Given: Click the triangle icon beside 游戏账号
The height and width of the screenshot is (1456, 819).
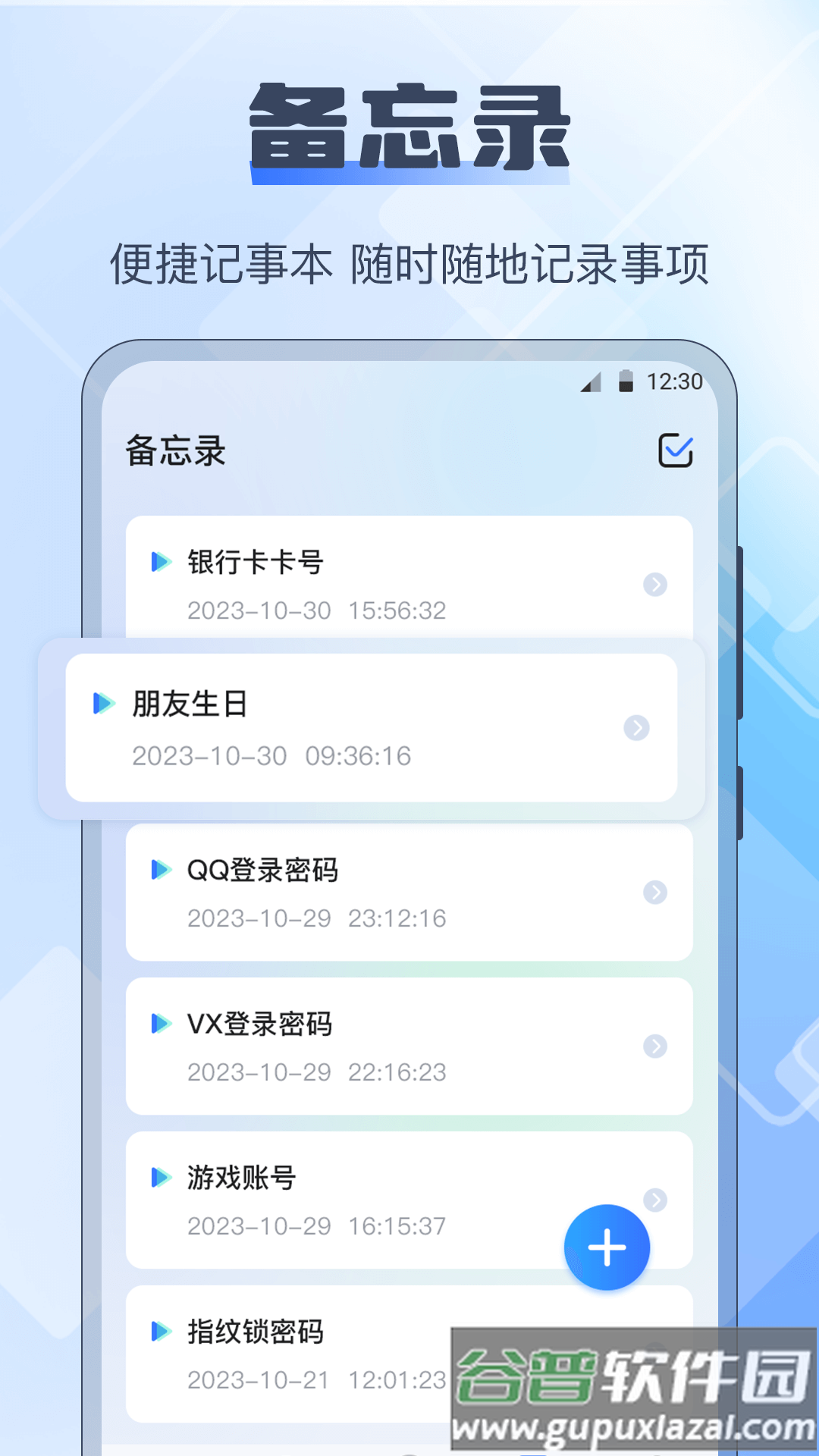Looking at the screenshot, I should [161, 1178].
